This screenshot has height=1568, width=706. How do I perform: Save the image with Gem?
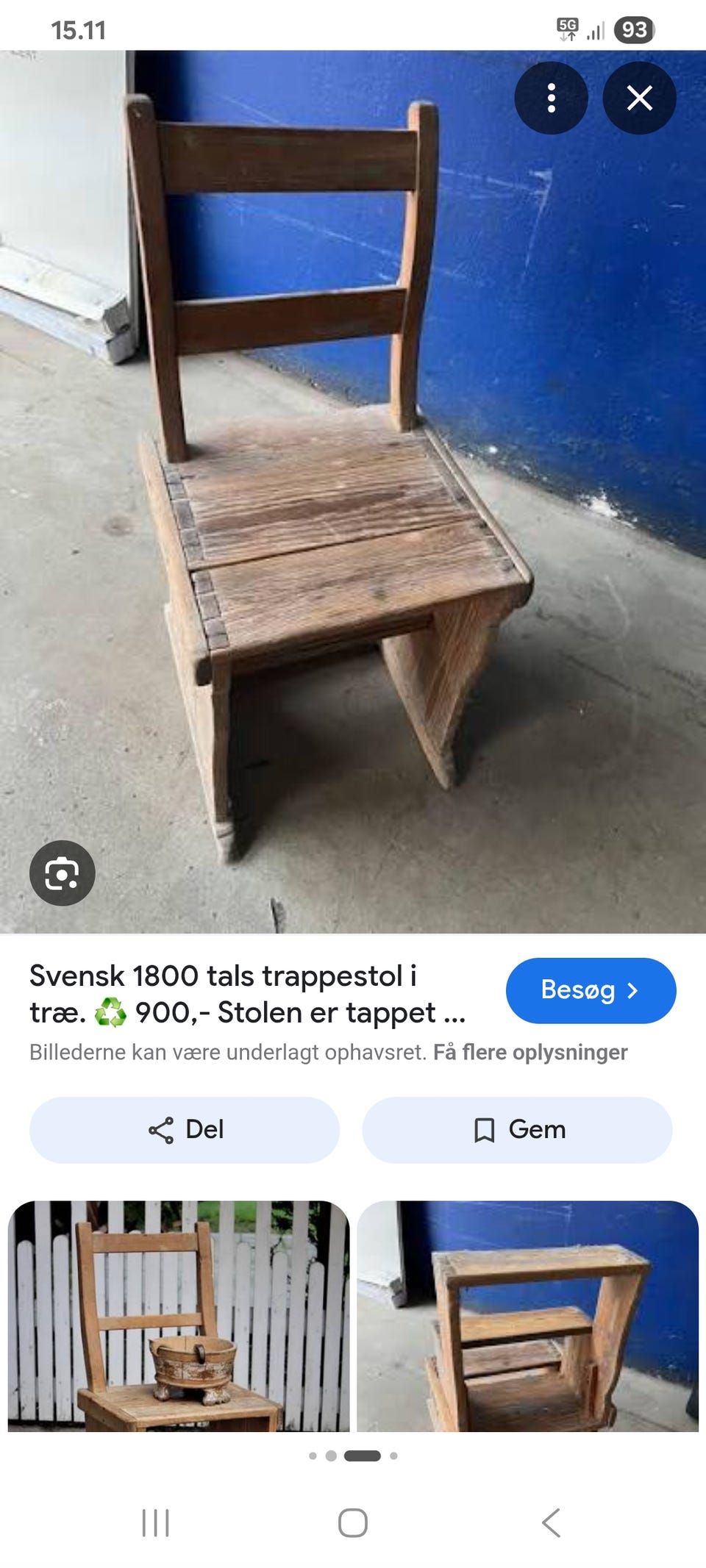[517, 1130]
